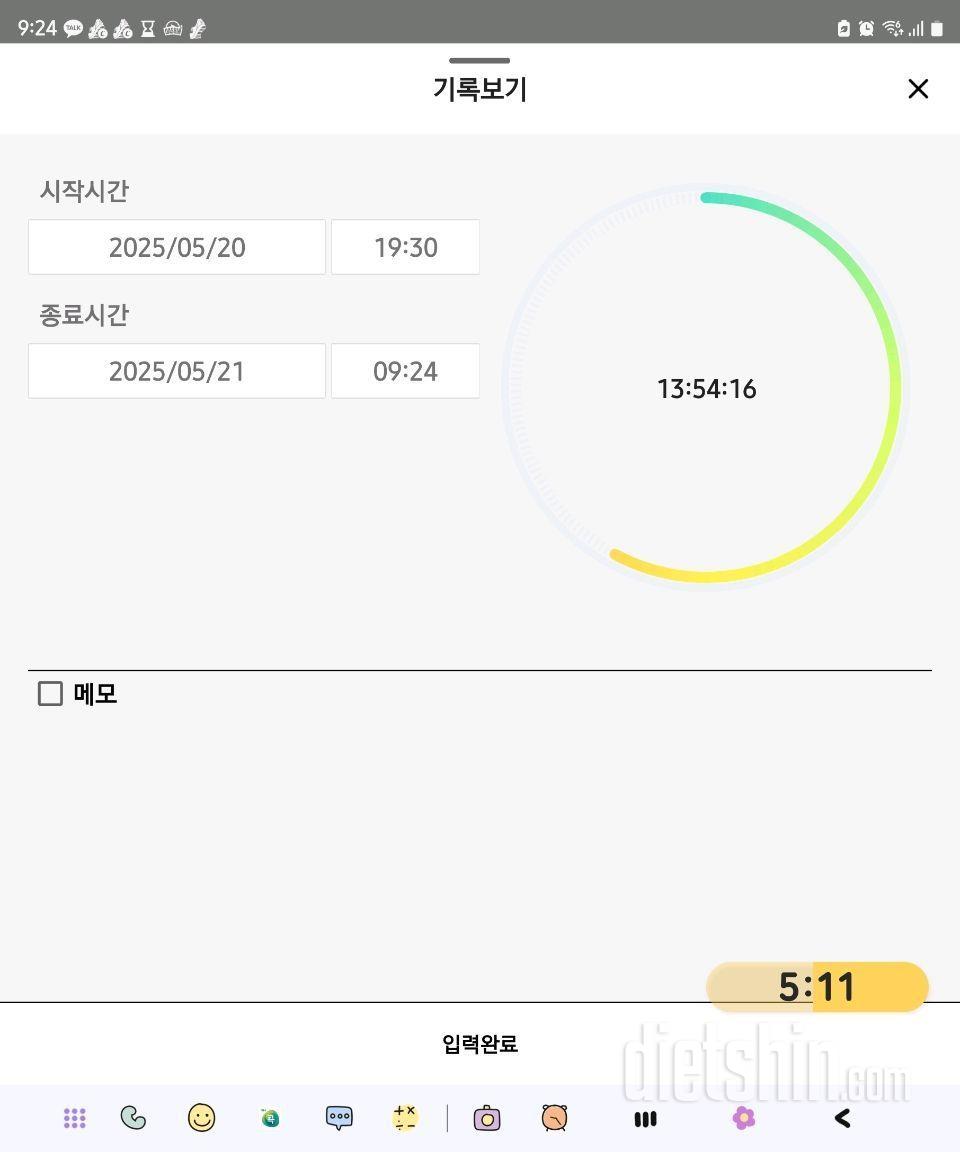Open the floating 5:11 timer widget
960x1152 pixels.
817,987
